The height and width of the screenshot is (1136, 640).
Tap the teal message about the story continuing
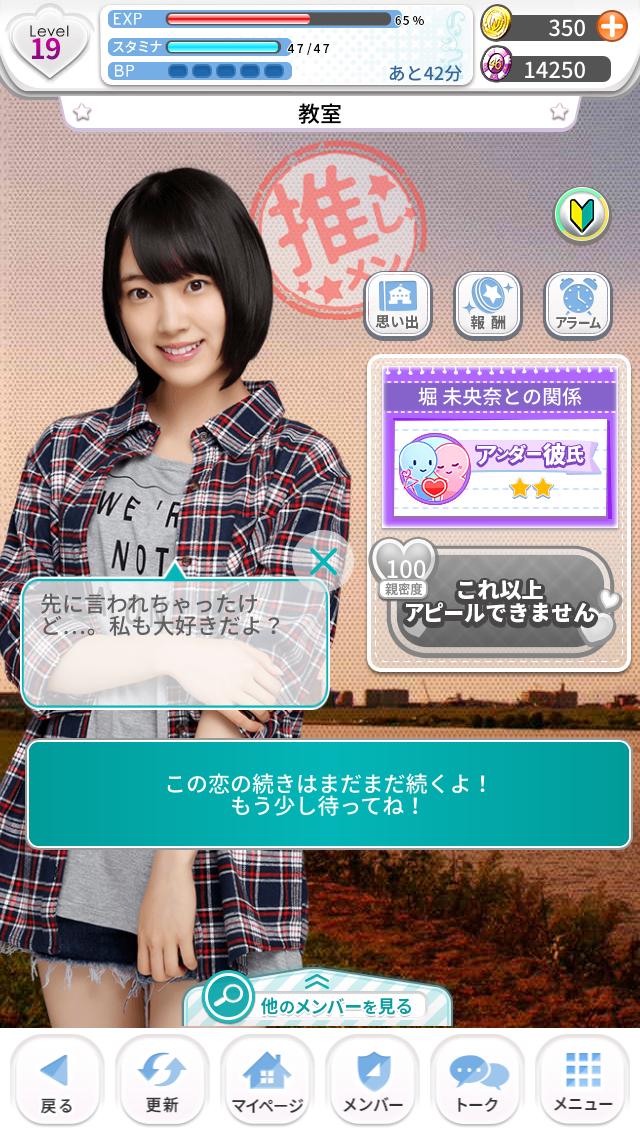click(x=329, y=794)
